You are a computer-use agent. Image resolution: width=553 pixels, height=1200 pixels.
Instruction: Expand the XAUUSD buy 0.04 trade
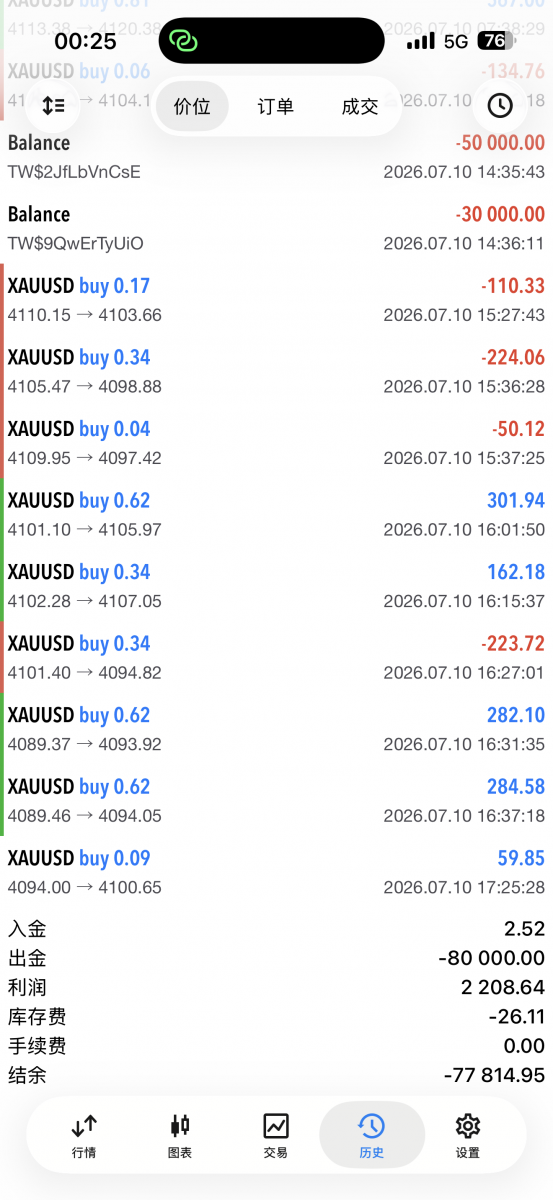(x=276, y=443)
